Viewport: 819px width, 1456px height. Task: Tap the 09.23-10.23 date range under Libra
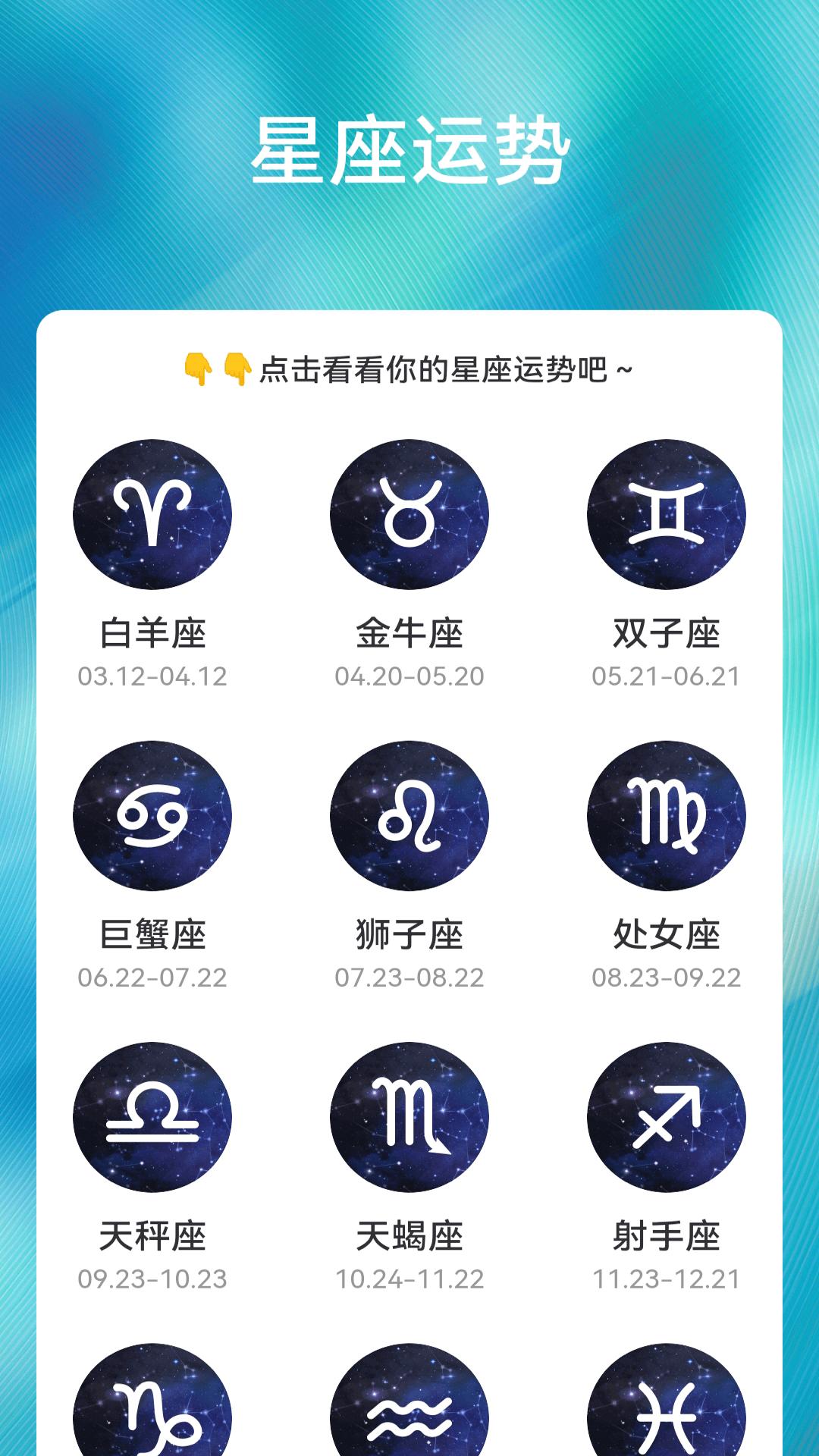tap(152, 1279)
